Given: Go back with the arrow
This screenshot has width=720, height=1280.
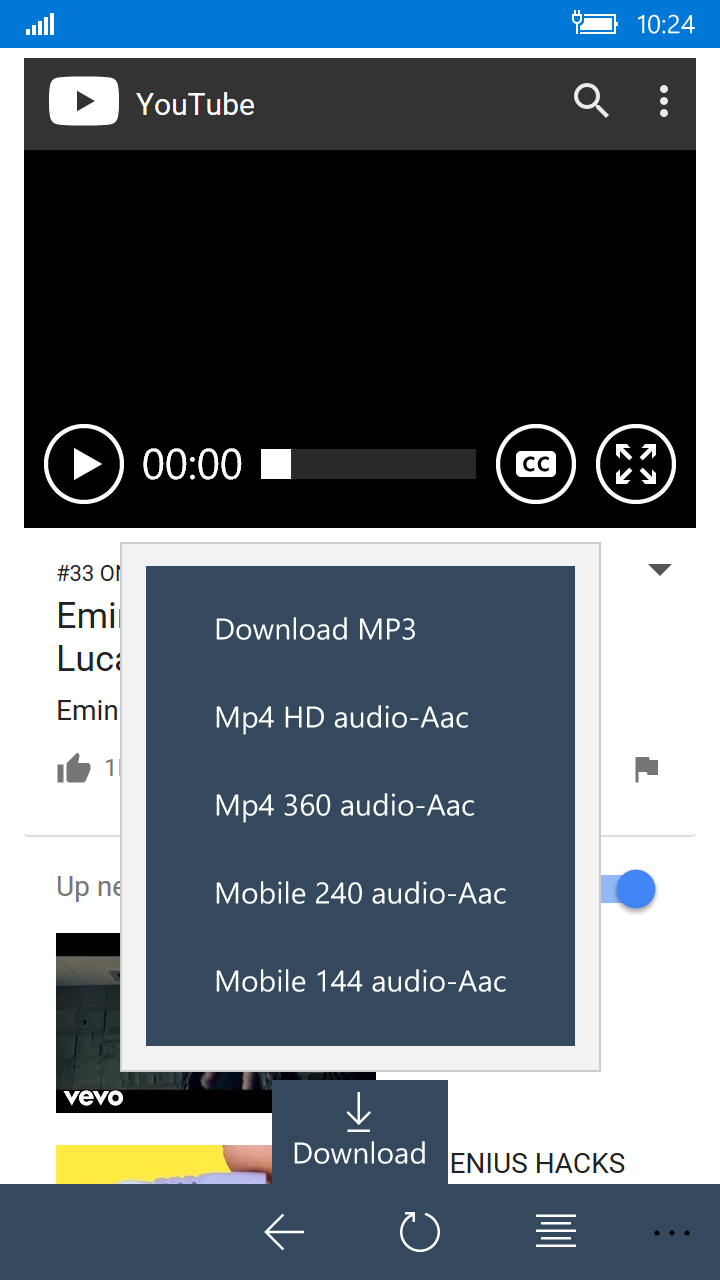Looking at the screenshot, I should [x=284, y=1232].
